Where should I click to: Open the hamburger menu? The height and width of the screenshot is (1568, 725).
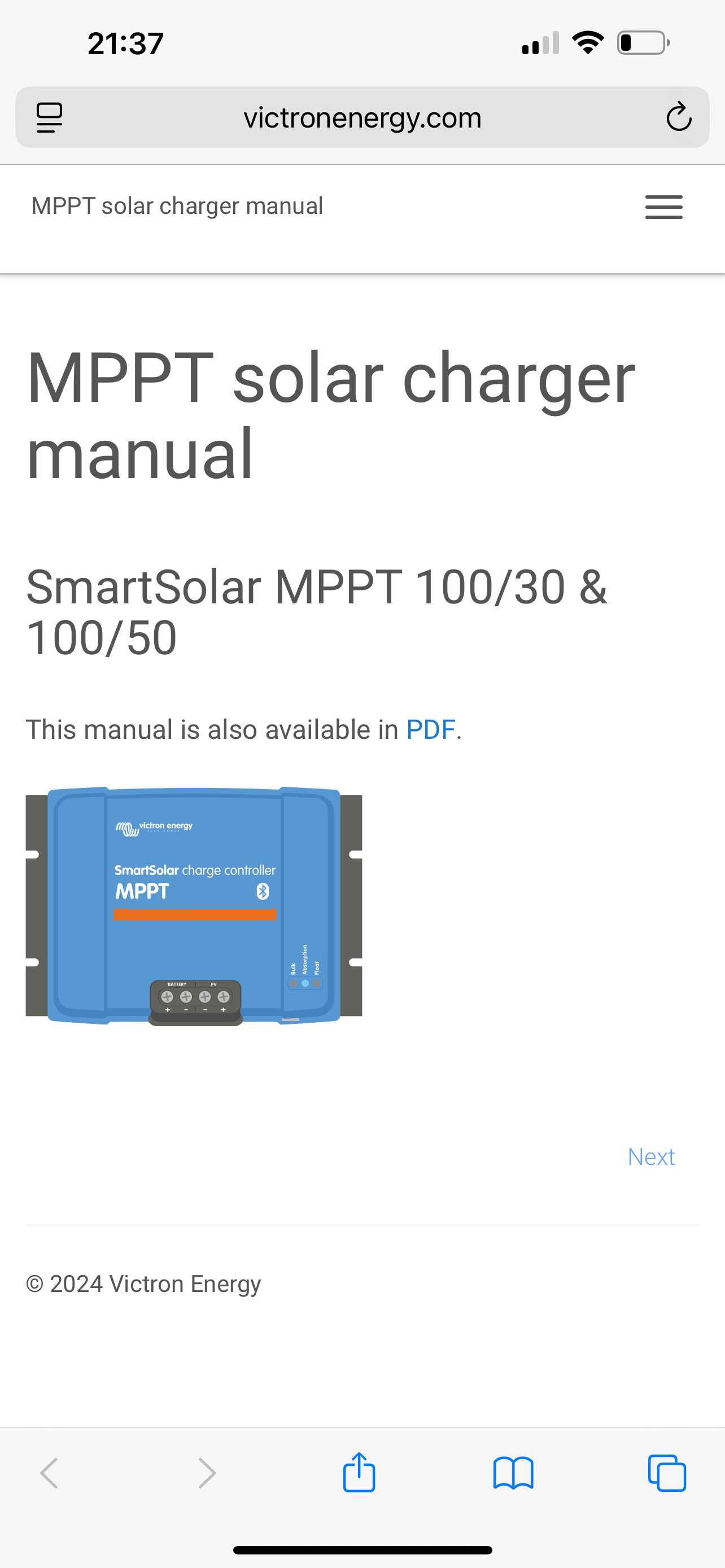pyautogui.click(x=663, y=207)
